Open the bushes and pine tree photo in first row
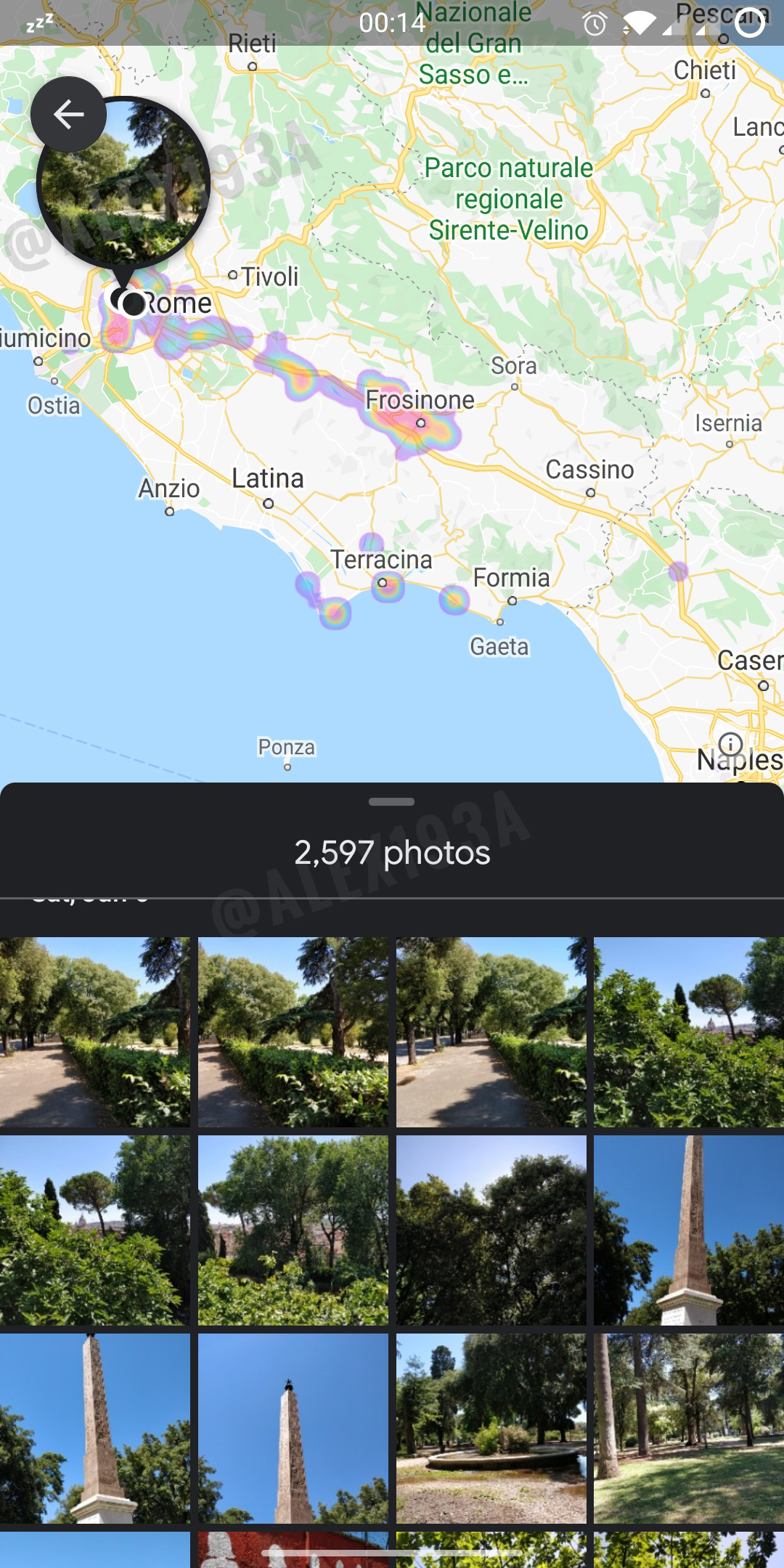The height and width of the screenshot is (1568, 784). [x=688, y=1032]
